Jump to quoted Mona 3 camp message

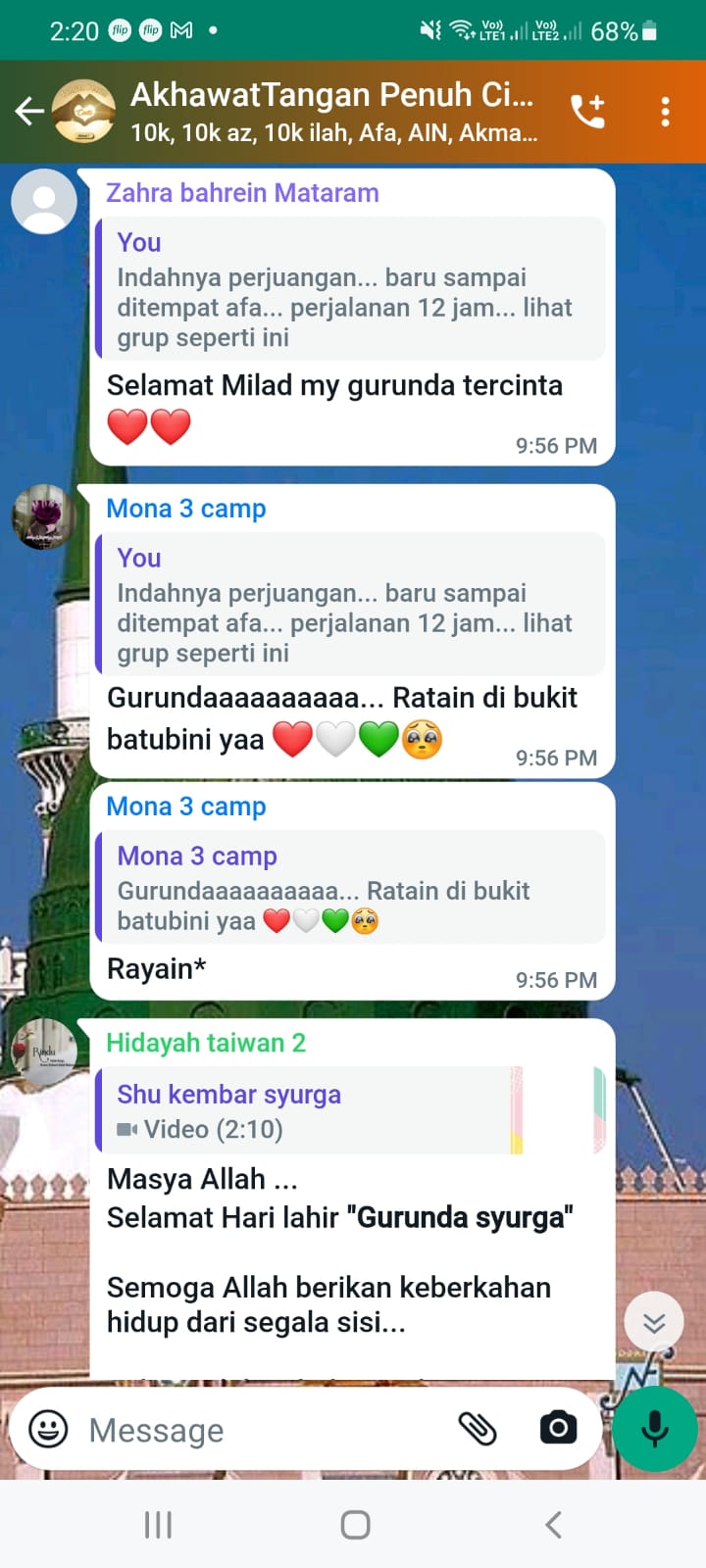(350, 888)
